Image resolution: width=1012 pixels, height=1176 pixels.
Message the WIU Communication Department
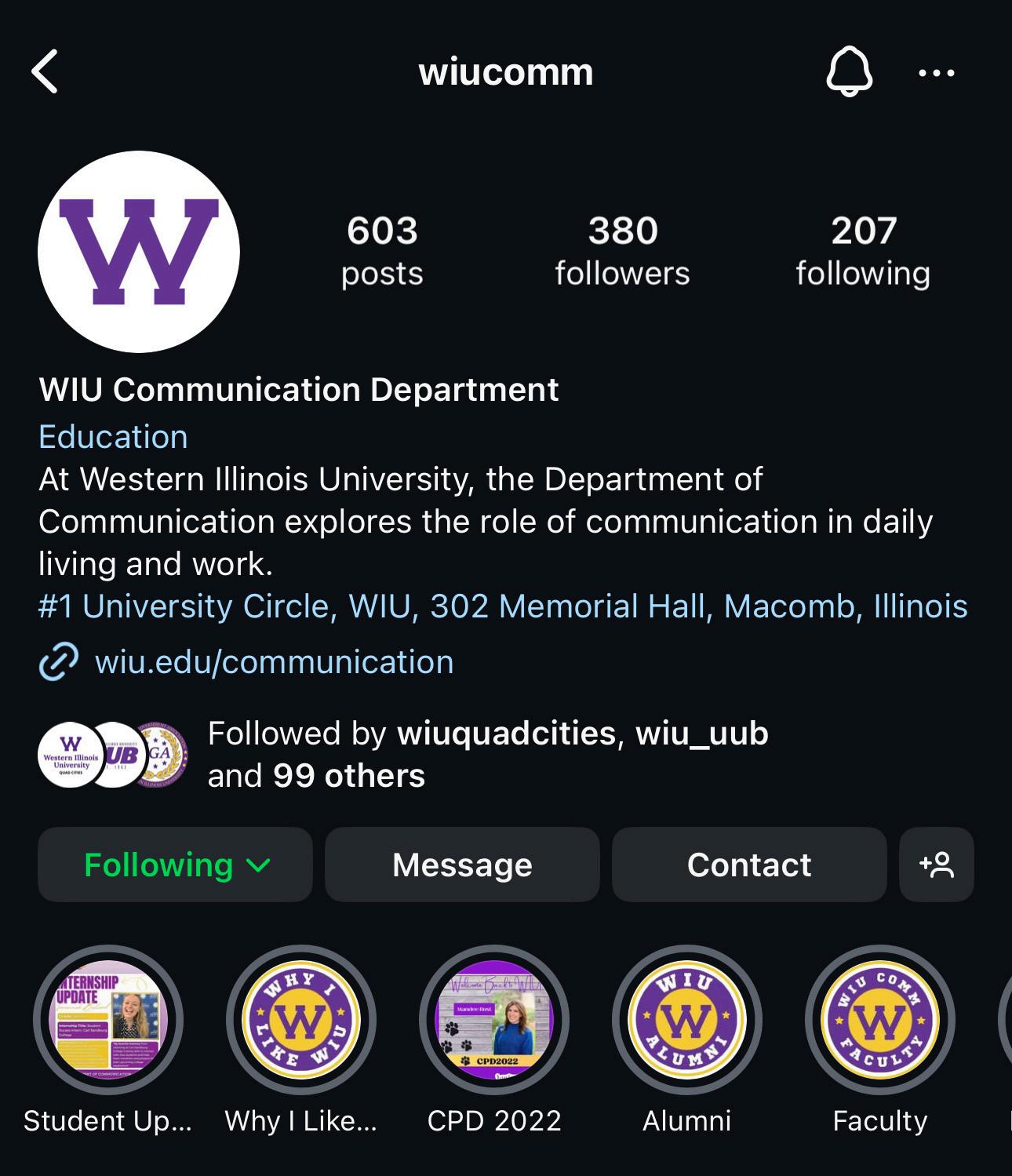point(462,865)
